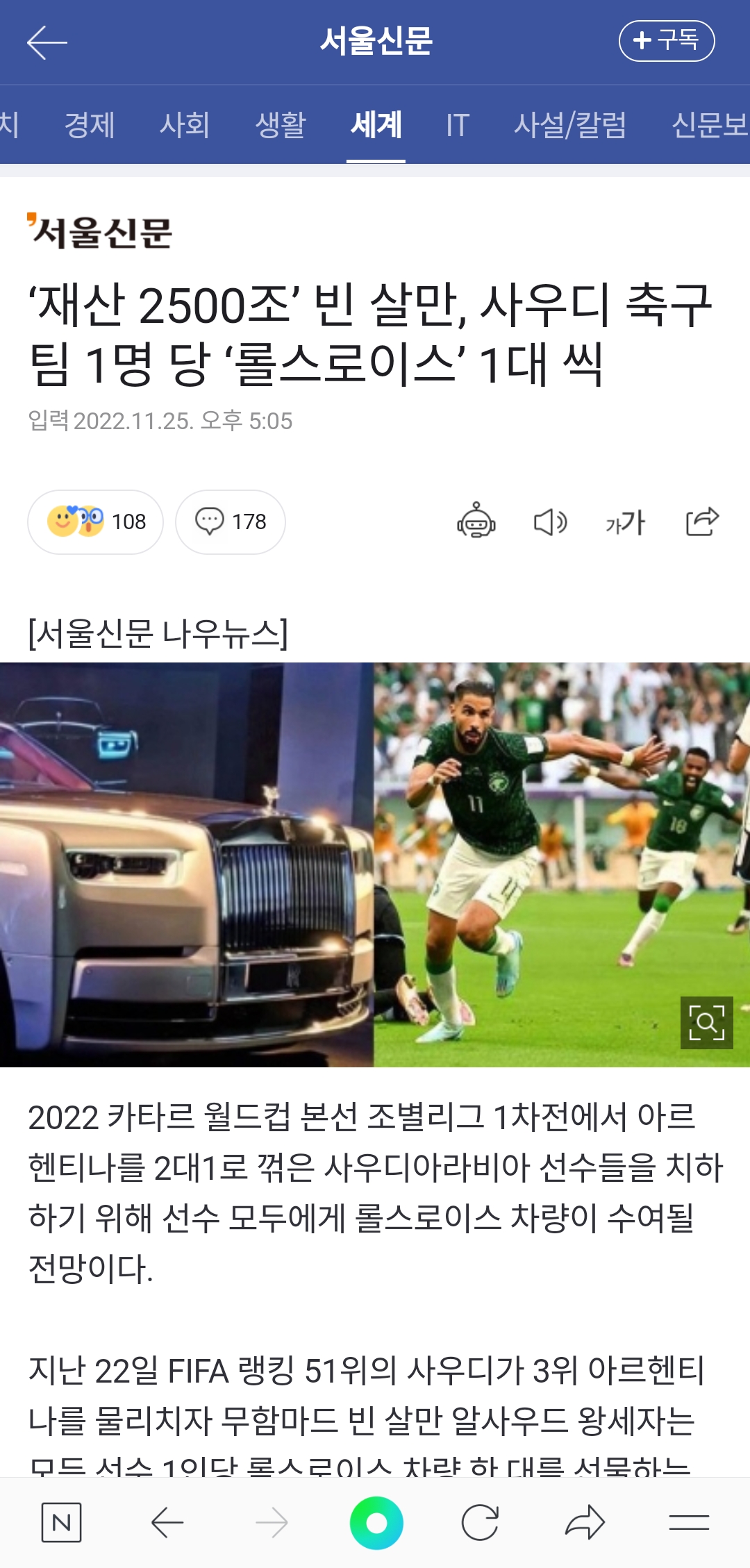
Task: Open the 생활 tab
Action: click(x=280, y=125)
